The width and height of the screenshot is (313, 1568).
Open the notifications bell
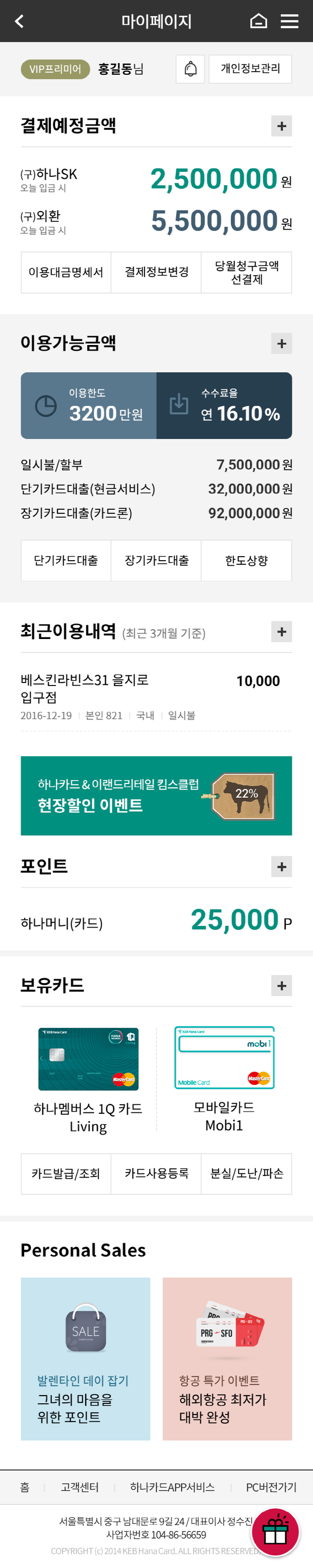coord(190,69)
